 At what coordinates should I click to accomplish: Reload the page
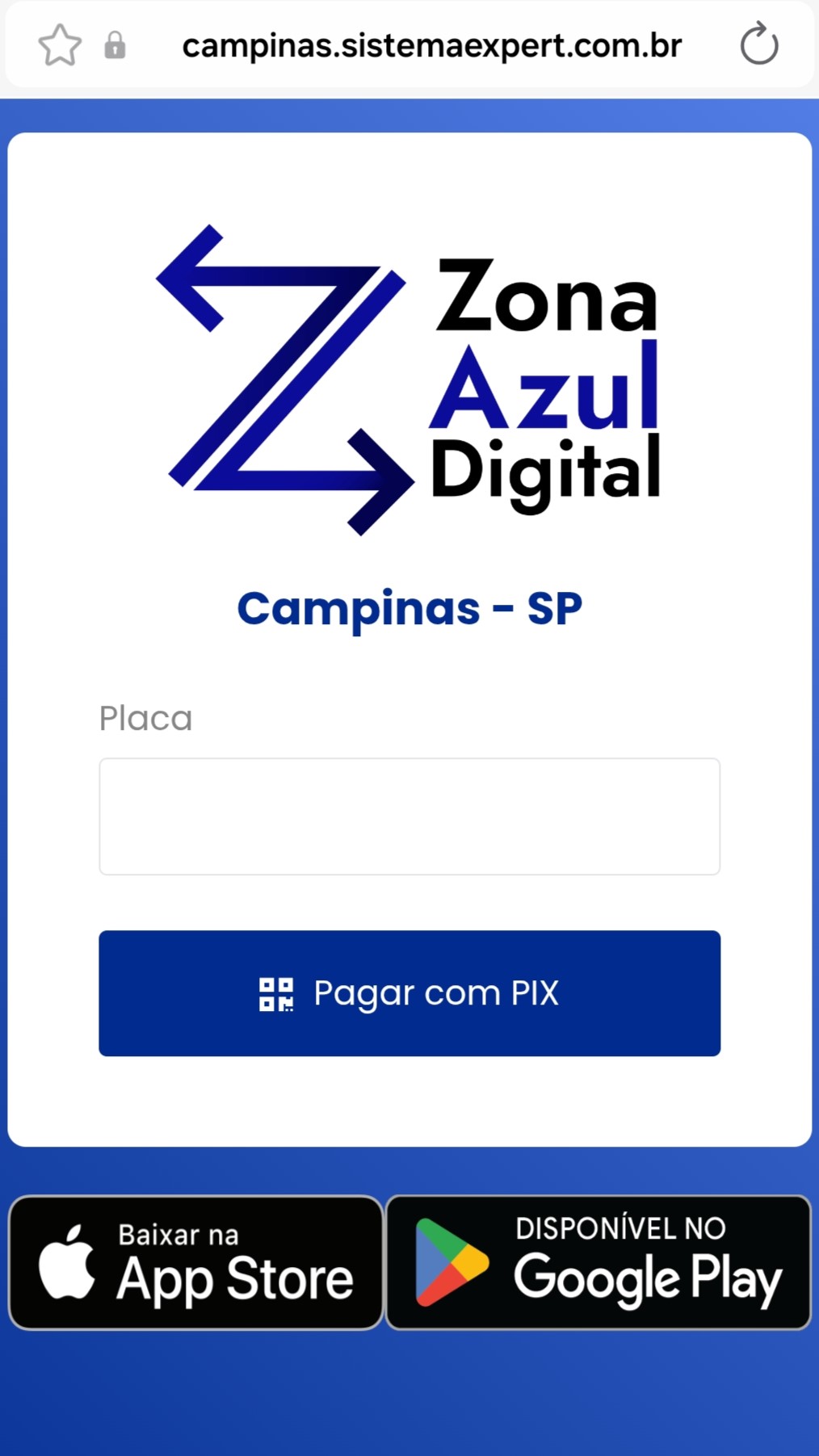(x=759, y=45)
